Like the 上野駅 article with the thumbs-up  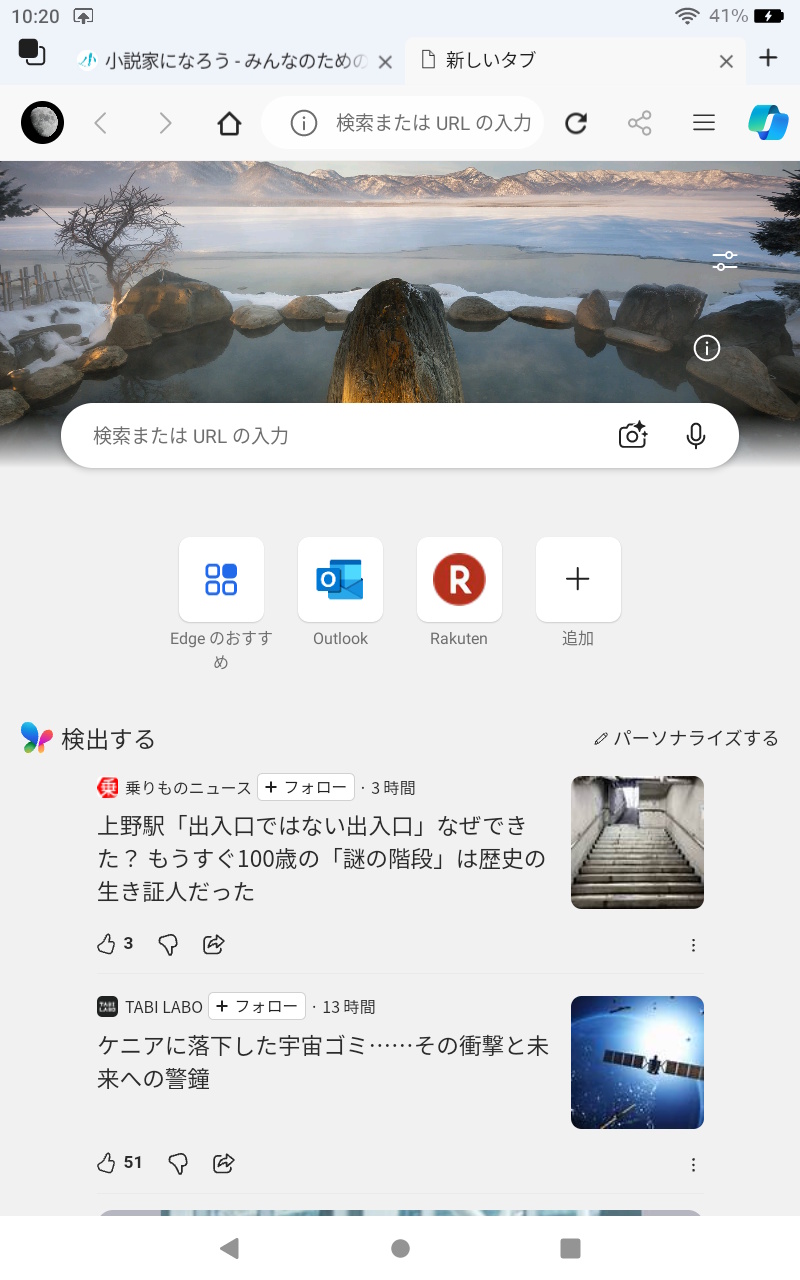[x=107, y=944]
